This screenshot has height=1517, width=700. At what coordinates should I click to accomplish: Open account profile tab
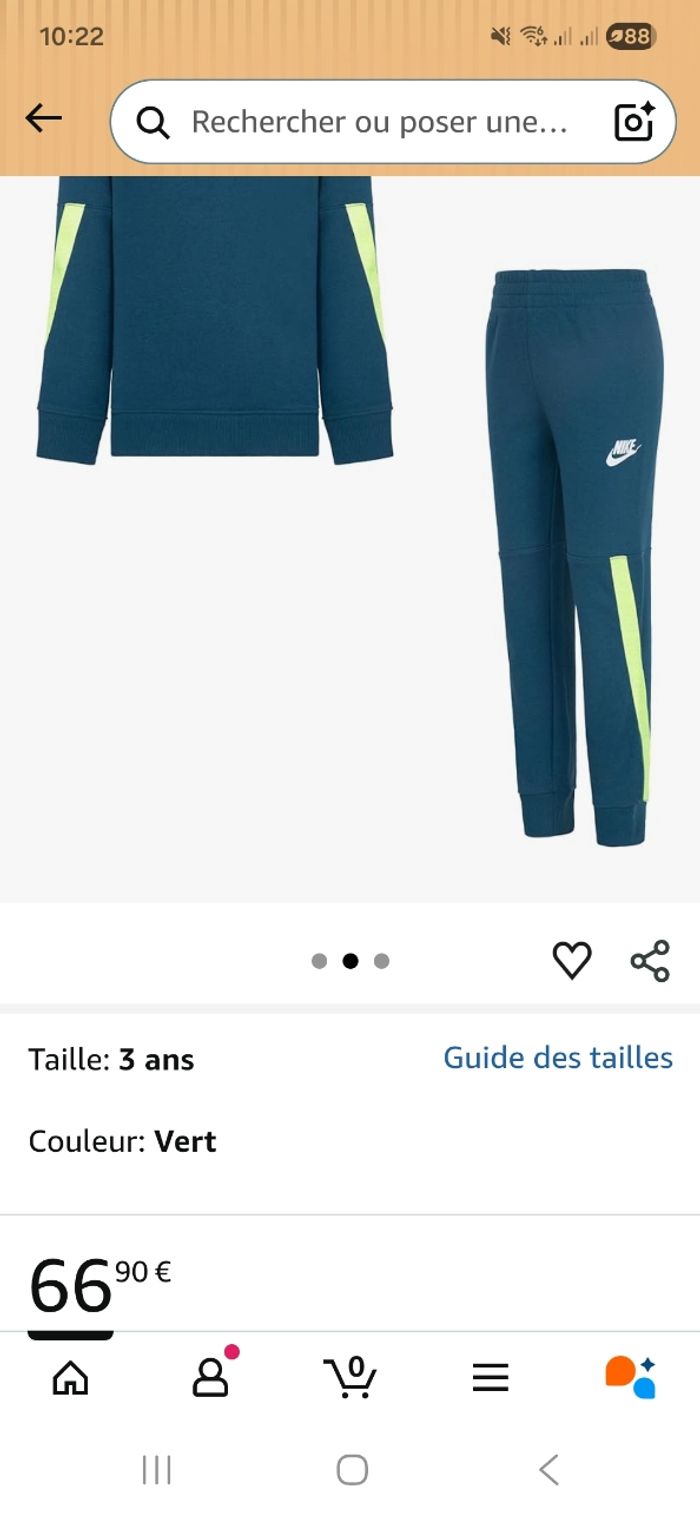(x=211, y=1375)
